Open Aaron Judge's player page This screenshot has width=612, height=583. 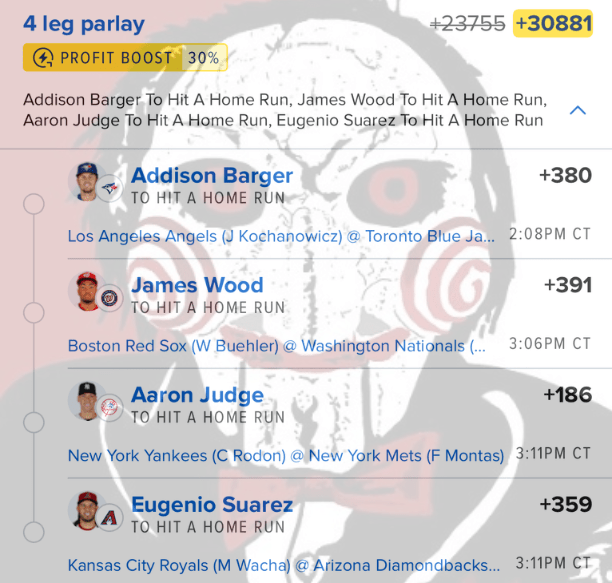point(197,395)
